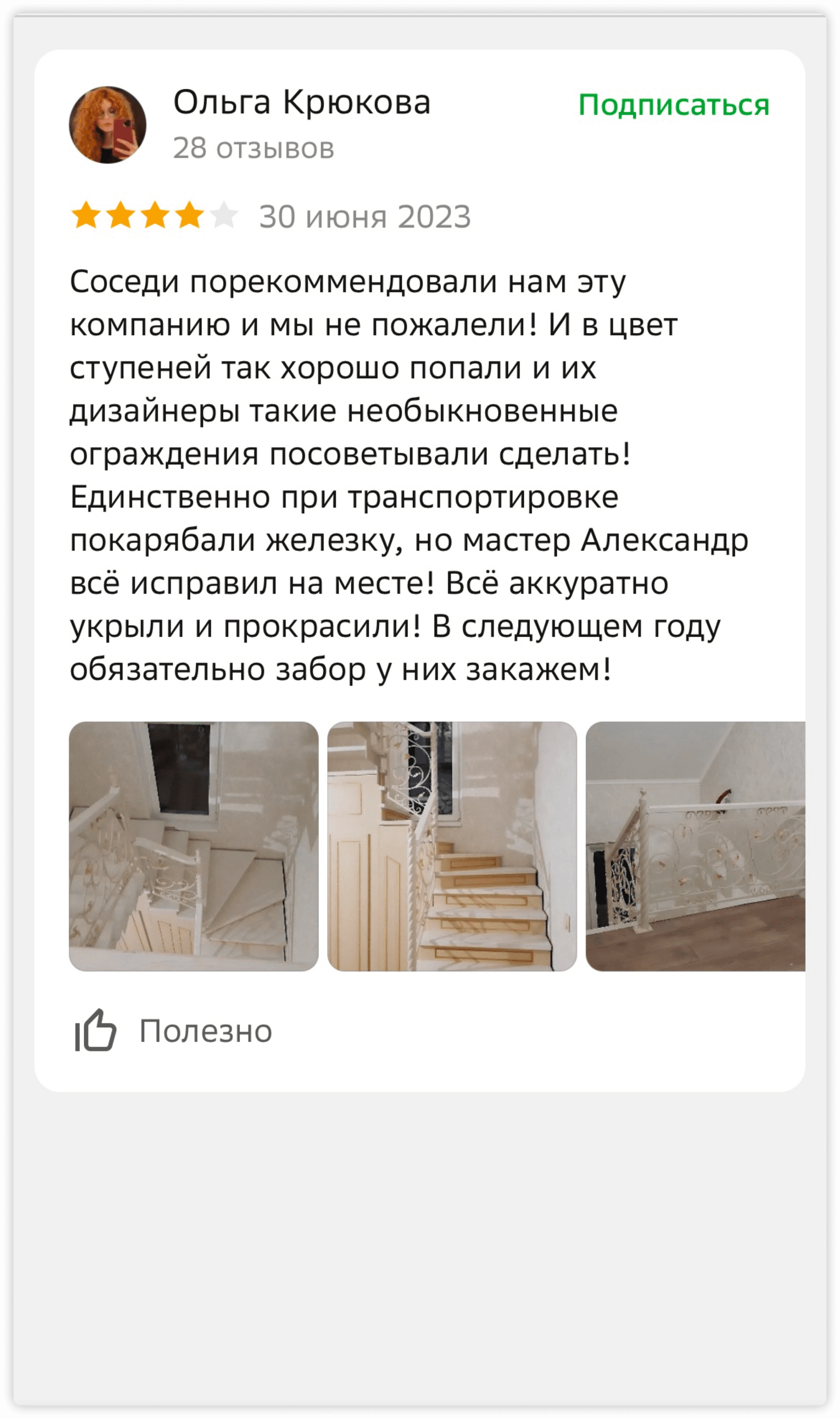
Task: Tap reviewer name Ольга Крюкова
Action: (x=301, y=103)
